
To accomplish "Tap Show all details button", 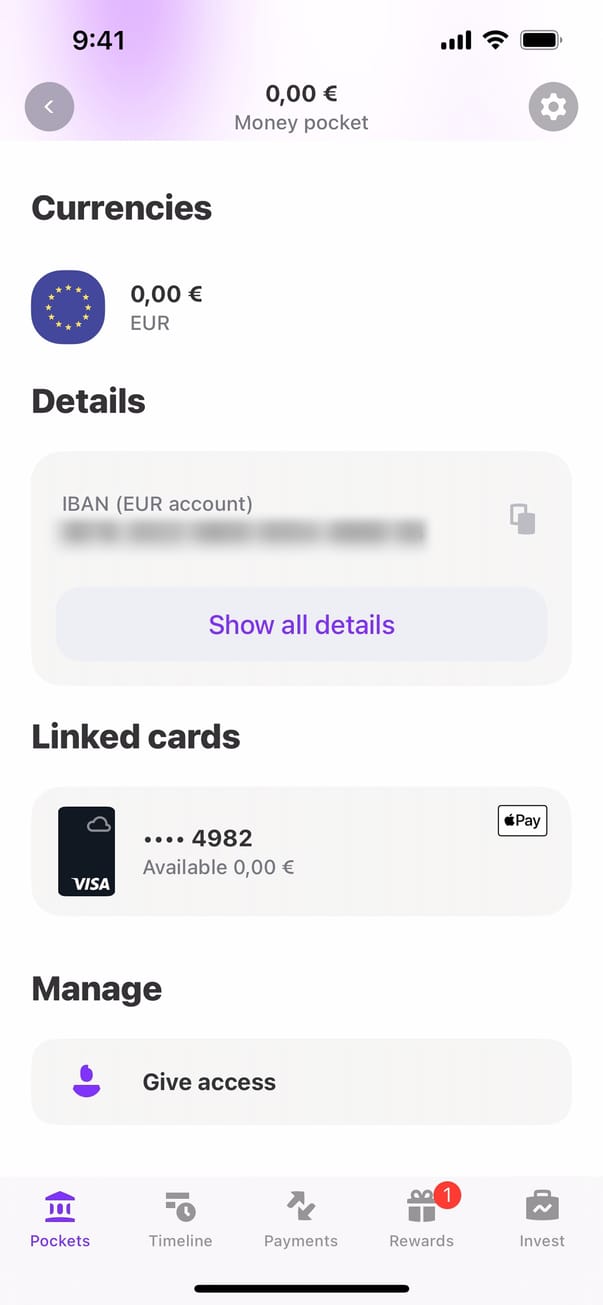I will click(301, 625).
